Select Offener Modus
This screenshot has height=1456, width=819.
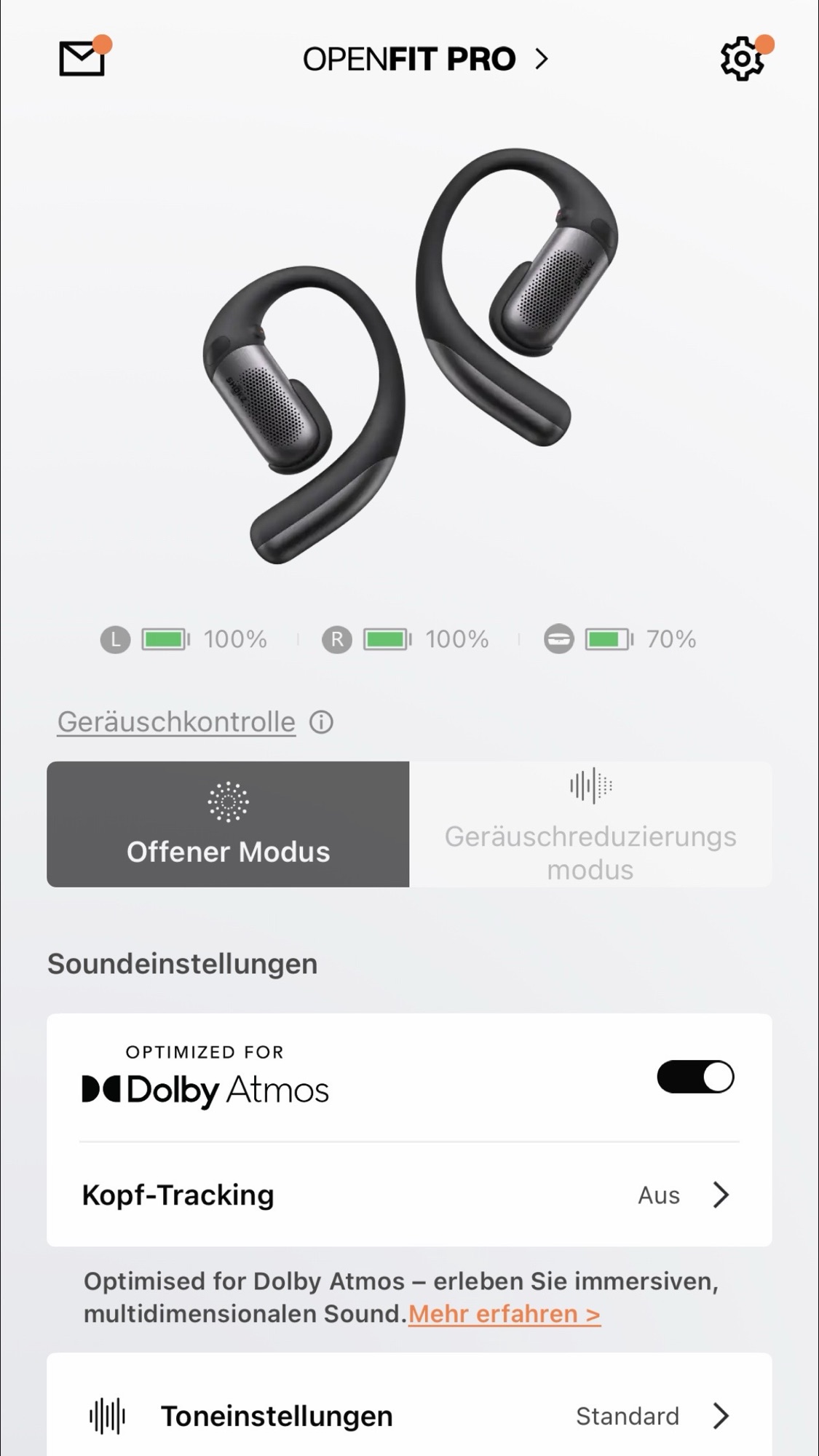pyautogui.click(x=228, y=824)
